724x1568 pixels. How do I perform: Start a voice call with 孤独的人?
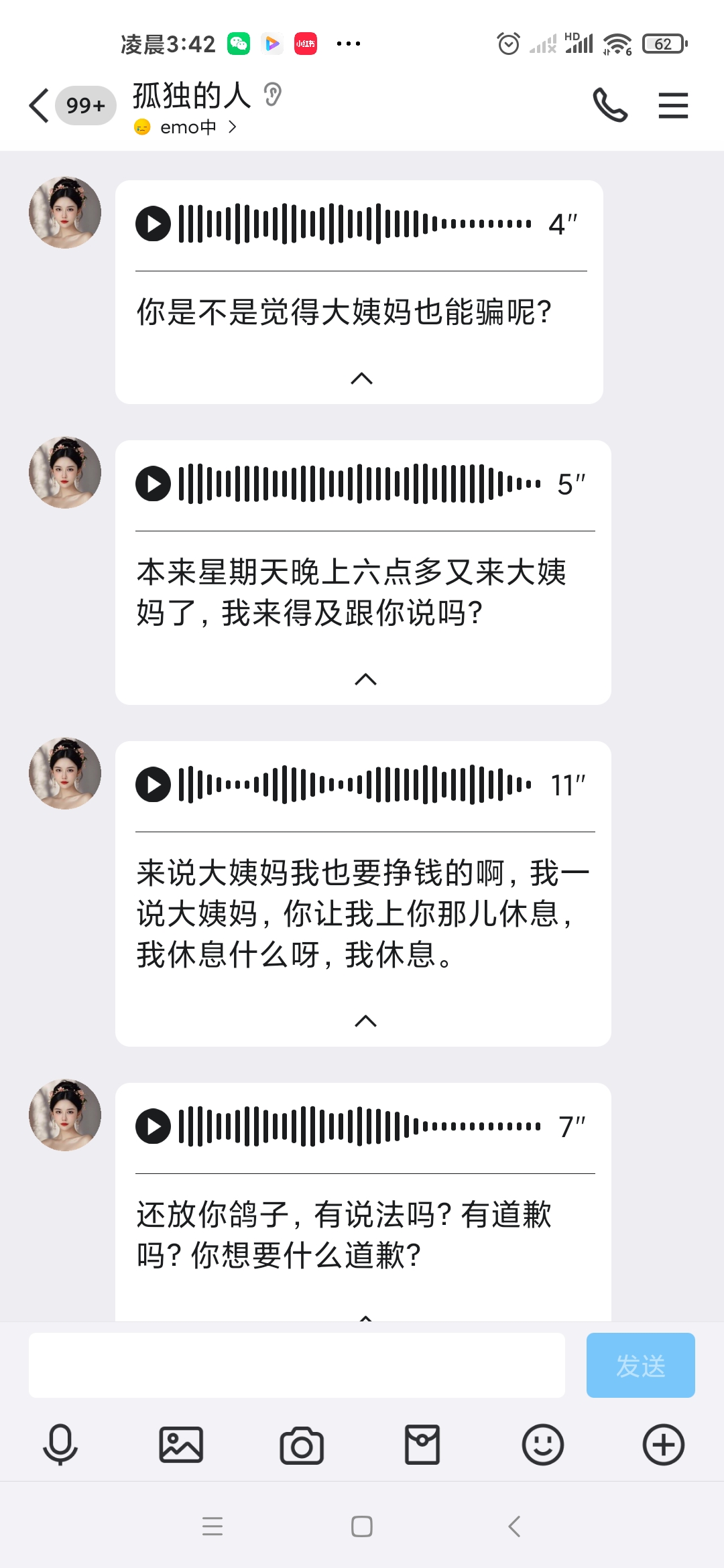tap(610, 106)
